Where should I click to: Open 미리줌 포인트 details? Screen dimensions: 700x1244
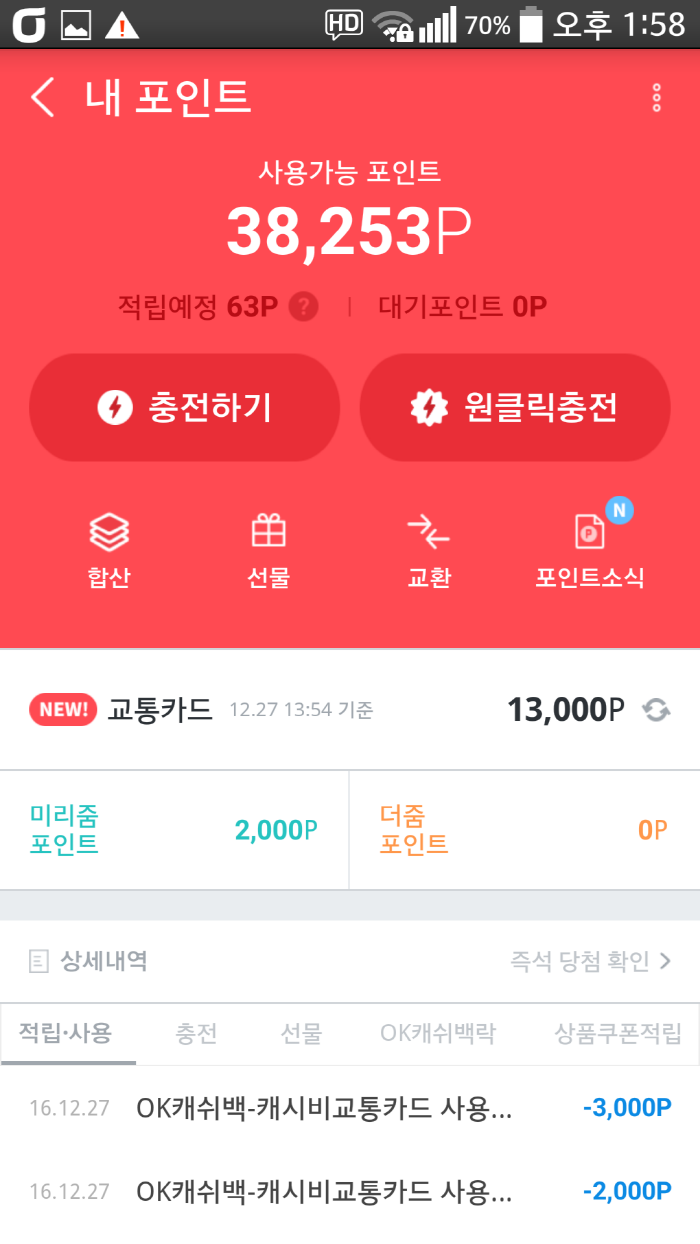[175, 830]
